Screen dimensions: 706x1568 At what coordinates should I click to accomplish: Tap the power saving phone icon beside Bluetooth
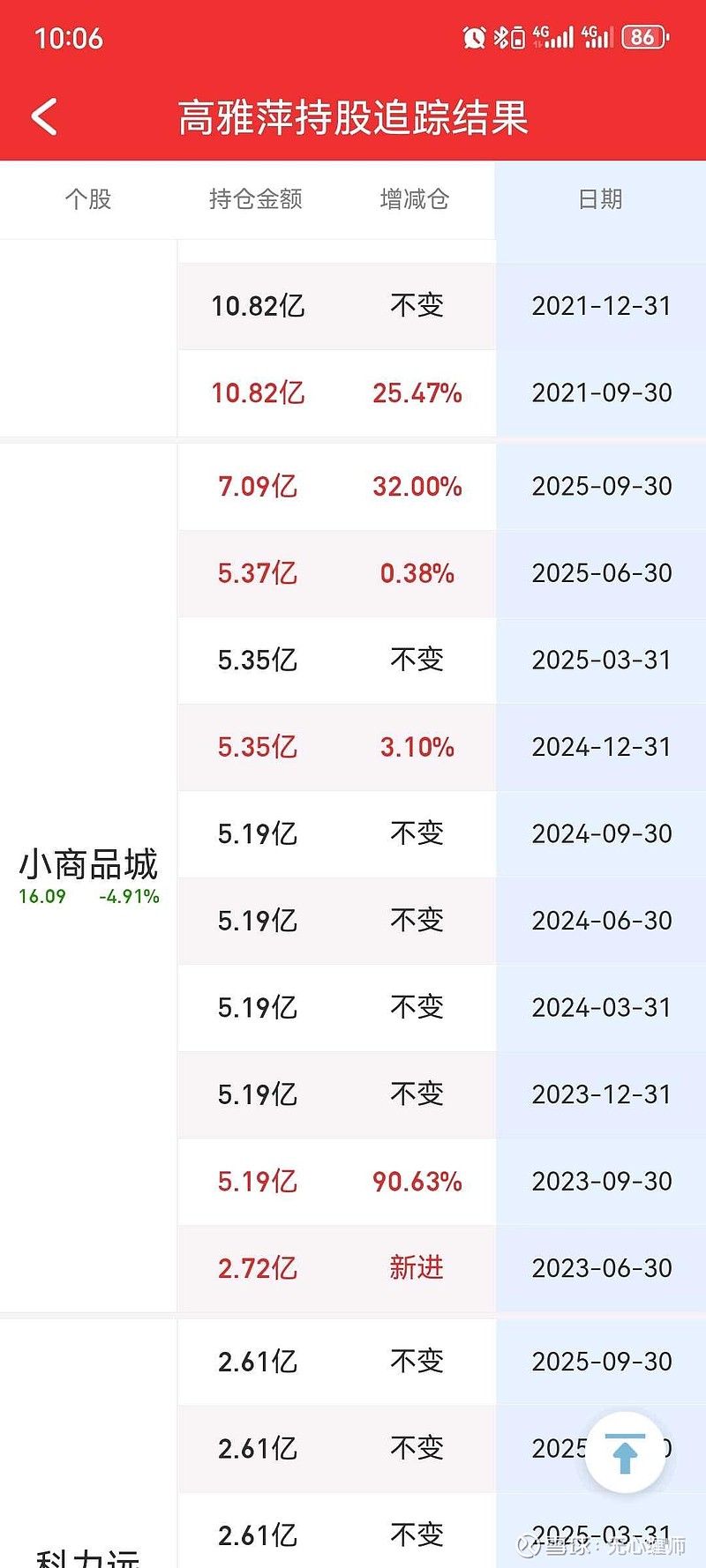coord(519,38)
